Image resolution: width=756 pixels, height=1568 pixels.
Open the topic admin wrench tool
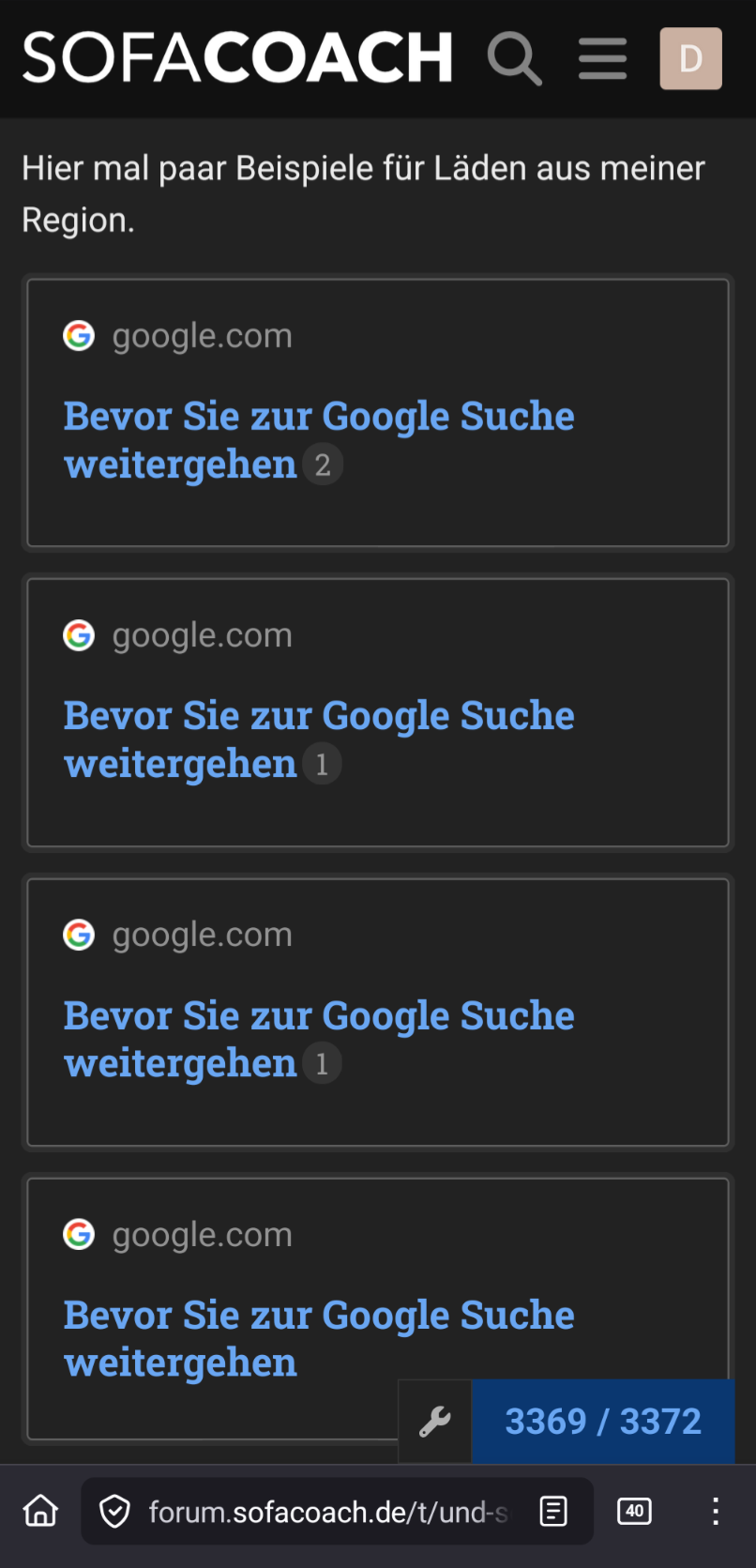[x=435, y=1422]
